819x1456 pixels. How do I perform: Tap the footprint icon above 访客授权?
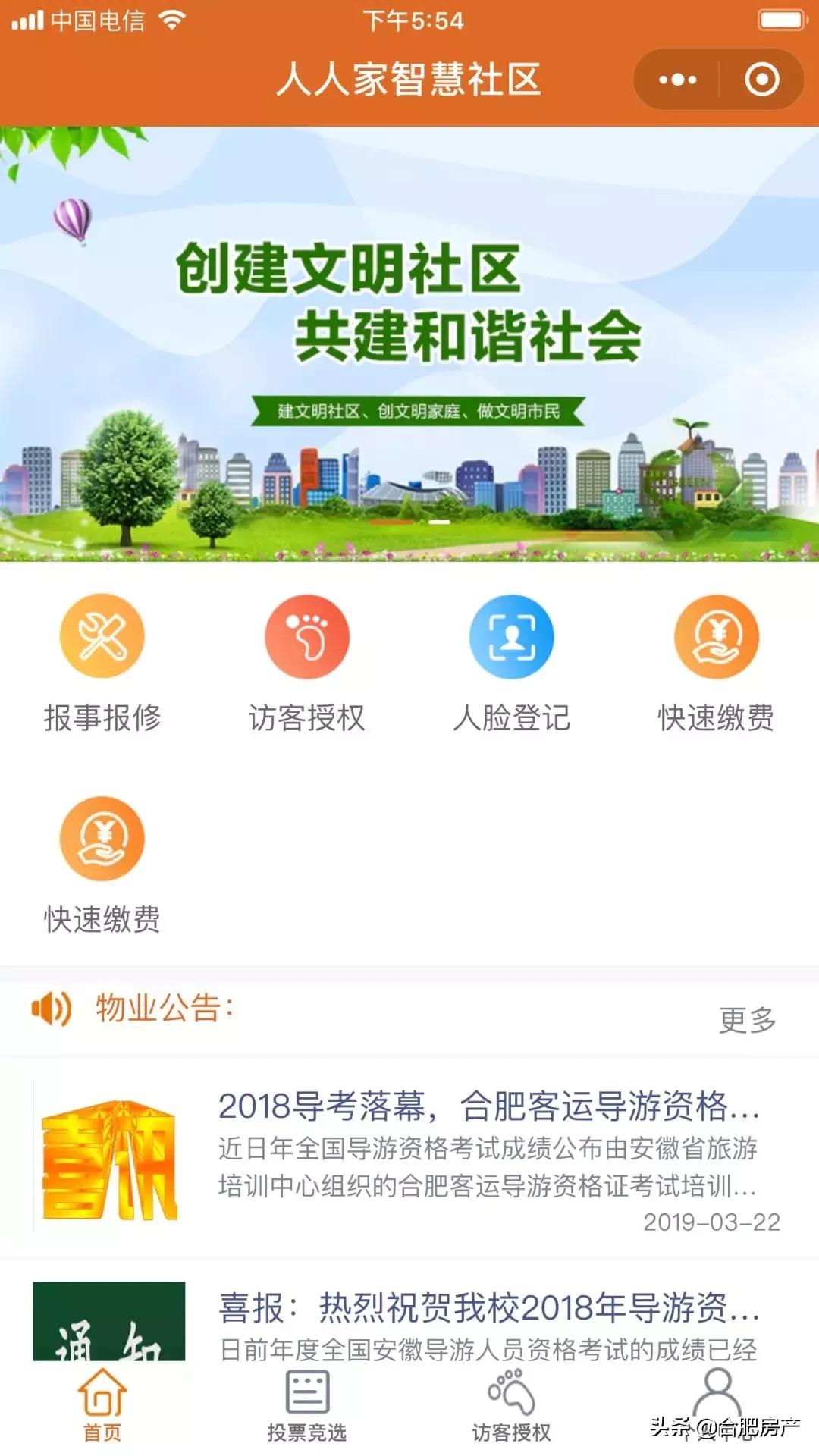(512, 1395)
